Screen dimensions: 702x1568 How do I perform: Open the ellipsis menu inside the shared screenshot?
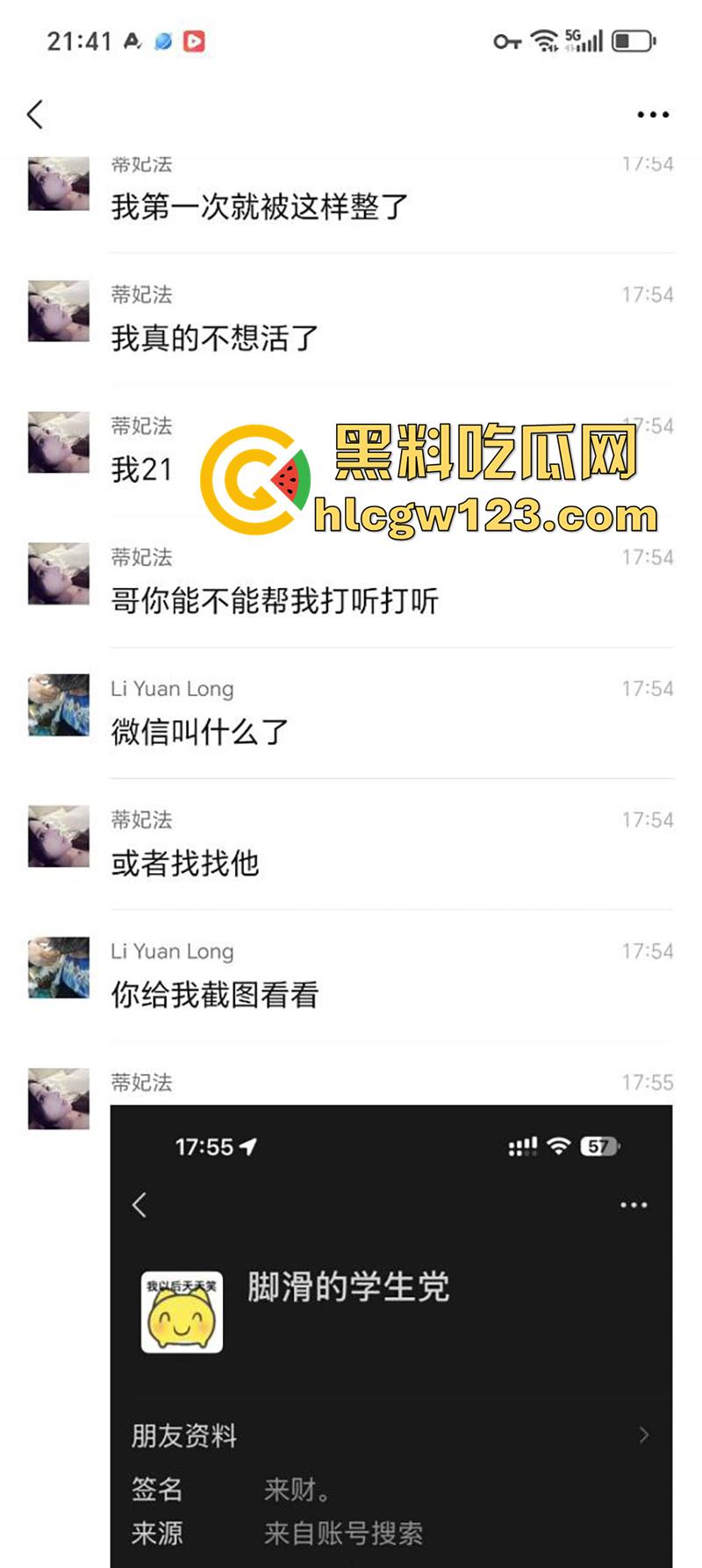[x=632, y=1206]
